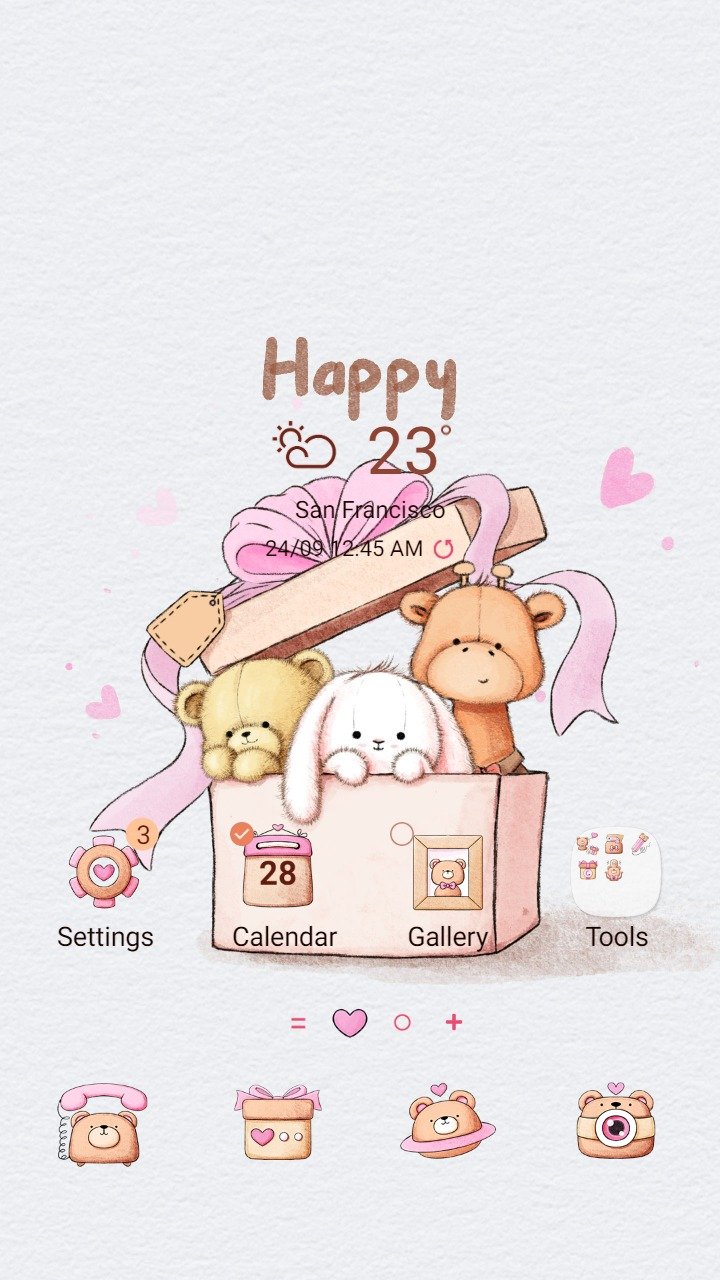Image resolution: width=720 pixels, height=1280 pixels.
Task: Launch the planet bear browser icon
Action: point(447,1122)
